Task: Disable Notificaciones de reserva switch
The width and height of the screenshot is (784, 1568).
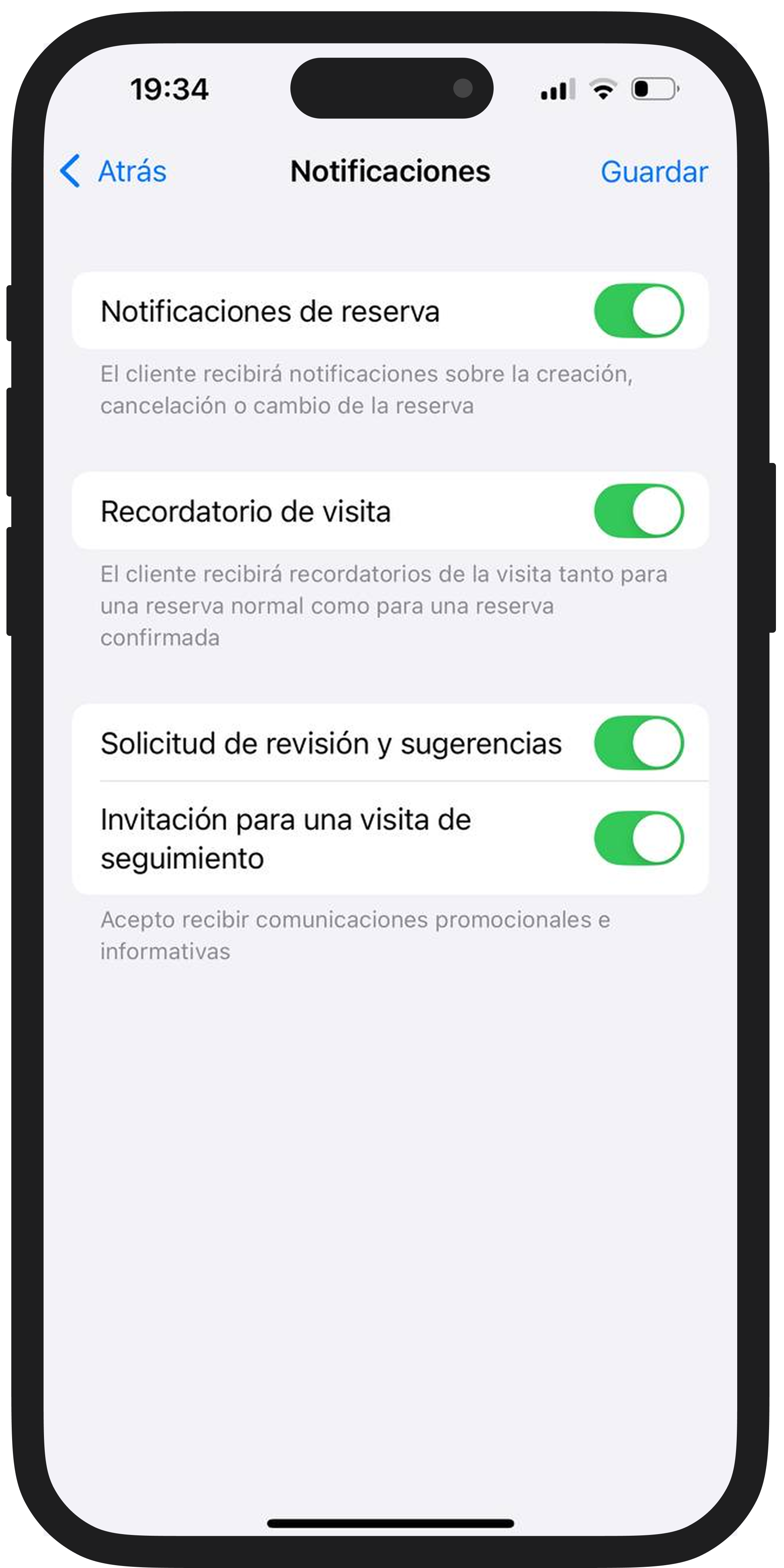Action: pos(638,311)
